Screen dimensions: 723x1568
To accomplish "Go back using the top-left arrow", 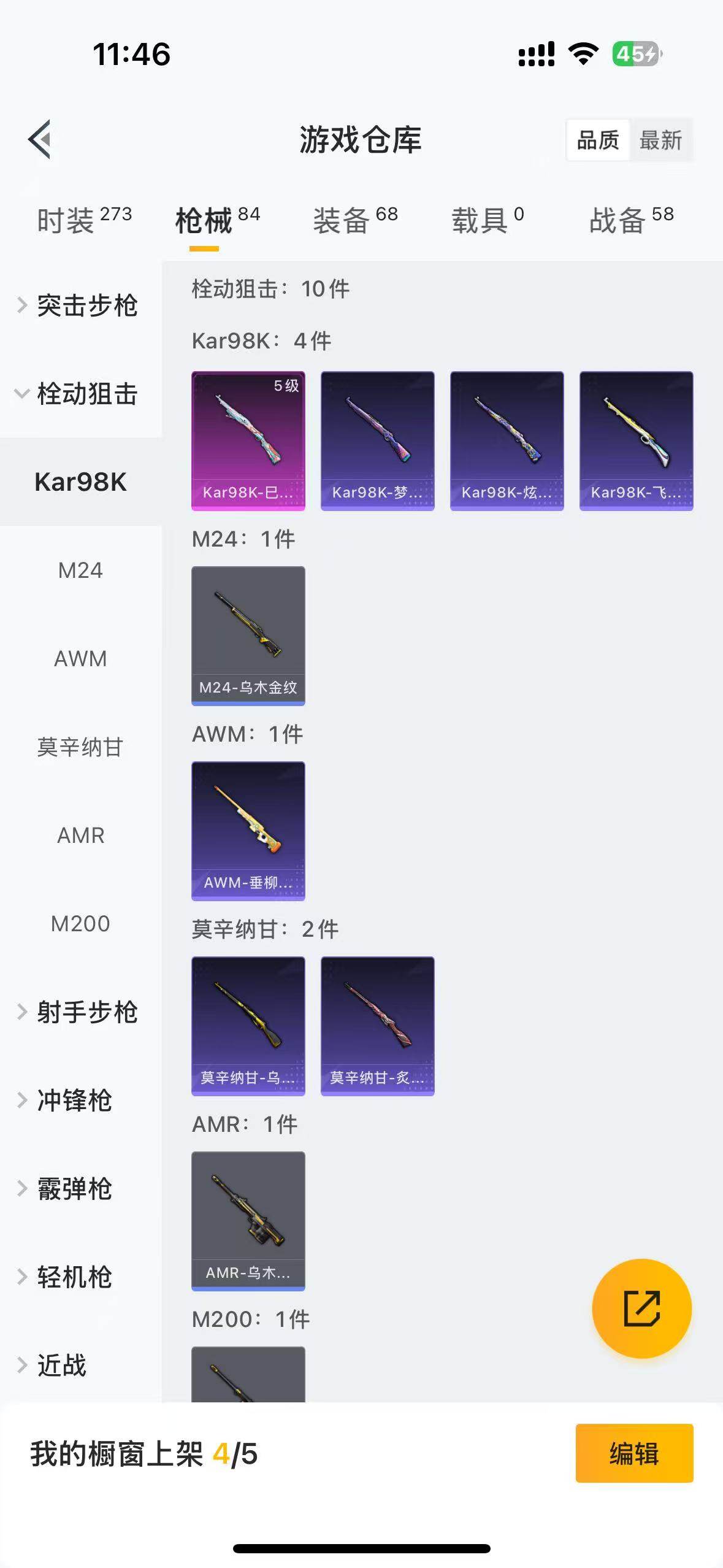I will point(40,139).
